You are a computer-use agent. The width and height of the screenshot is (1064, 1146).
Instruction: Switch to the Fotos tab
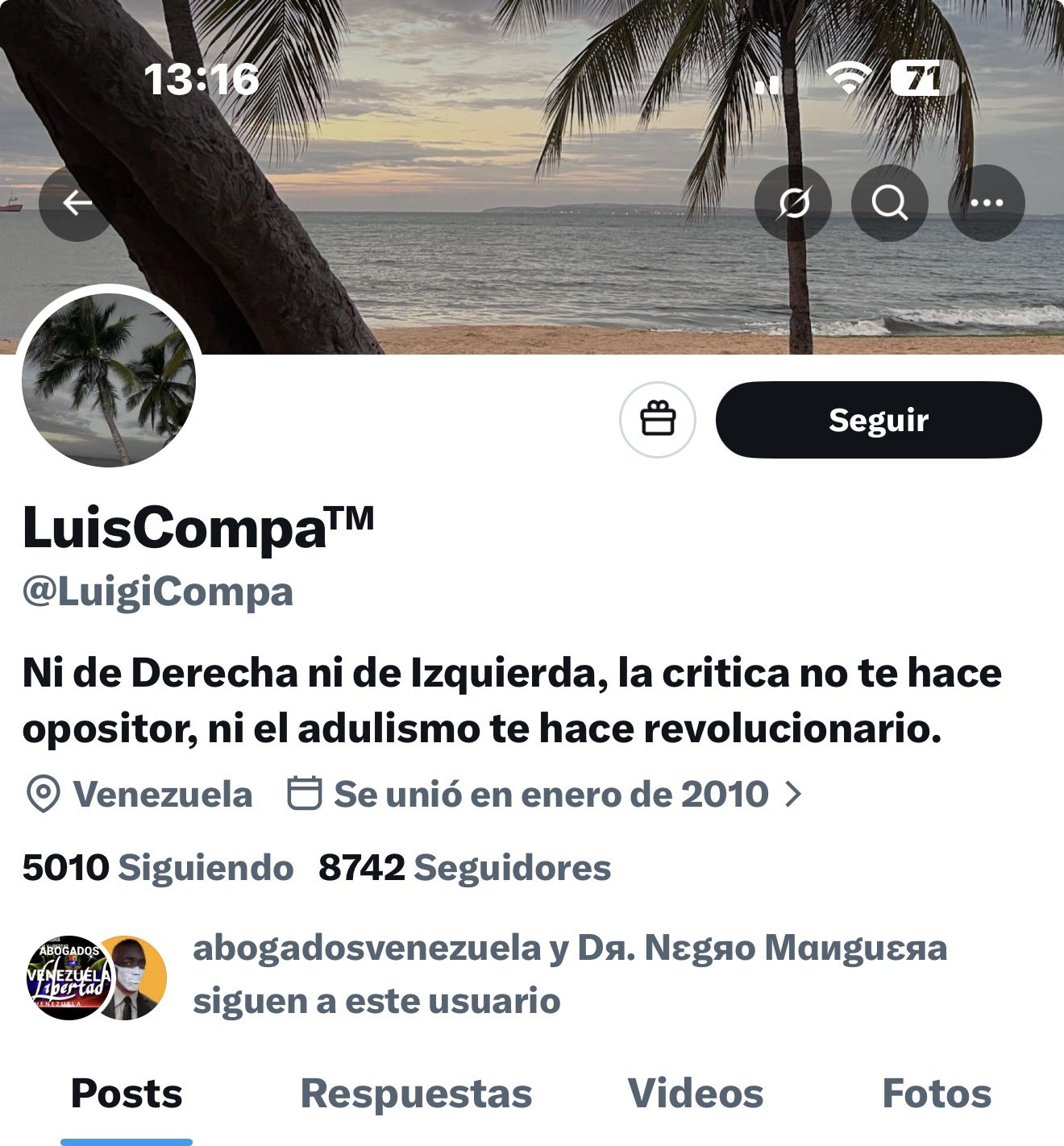pos(937,1094)
